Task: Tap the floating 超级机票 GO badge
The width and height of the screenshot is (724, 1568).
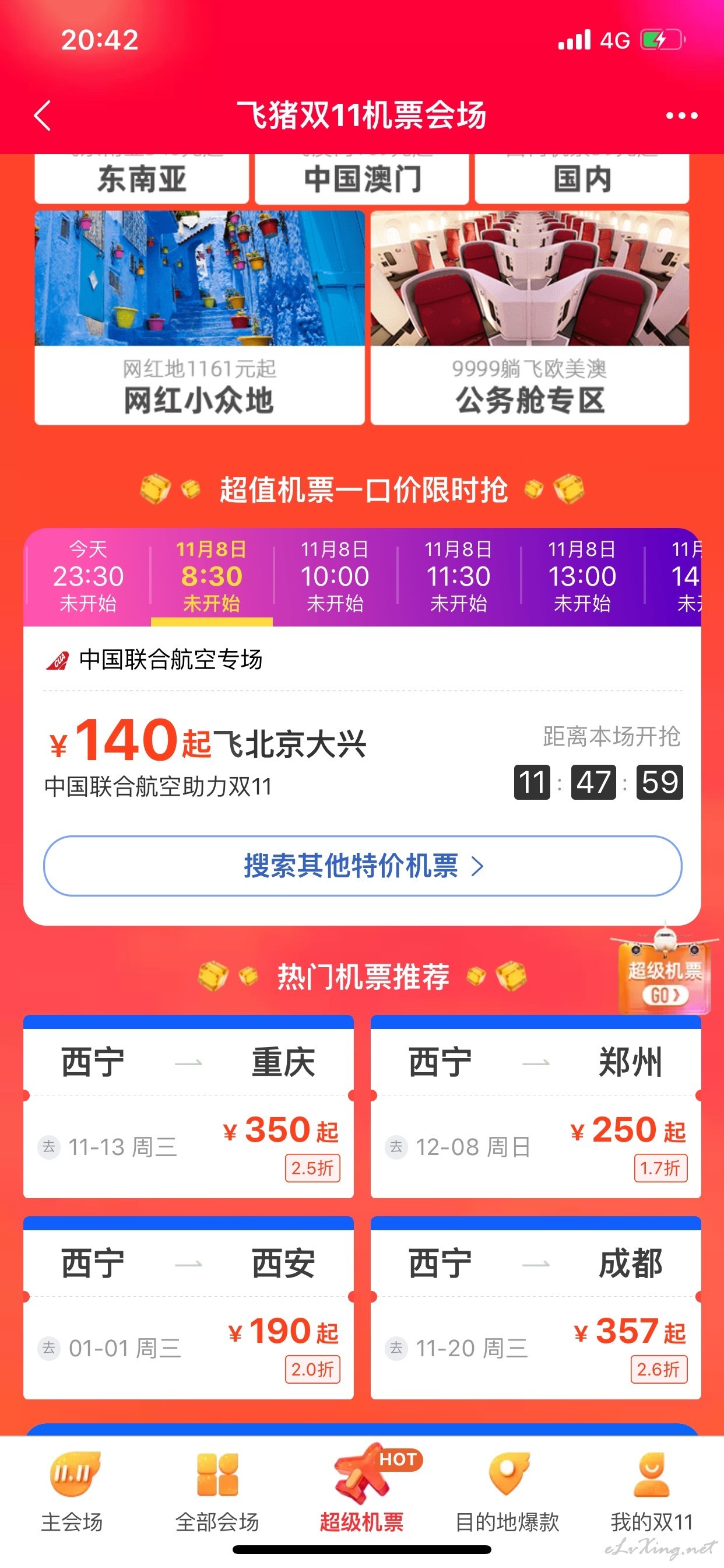Action: 665,970
